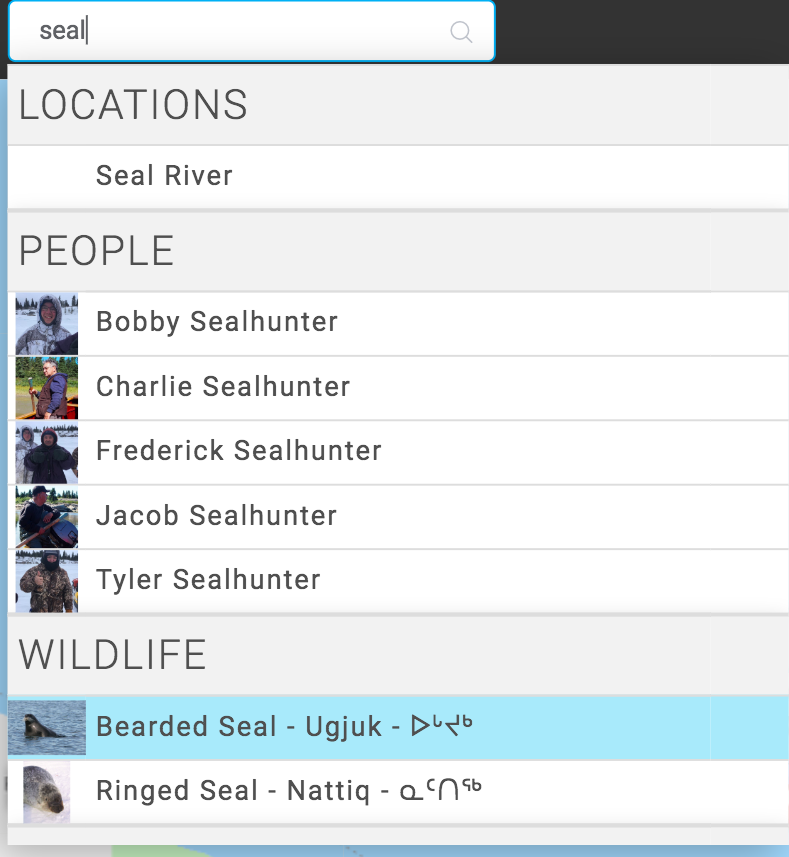
Task: Select Charlie Sealhunter from people results
Action: click(x=223, y=387)
